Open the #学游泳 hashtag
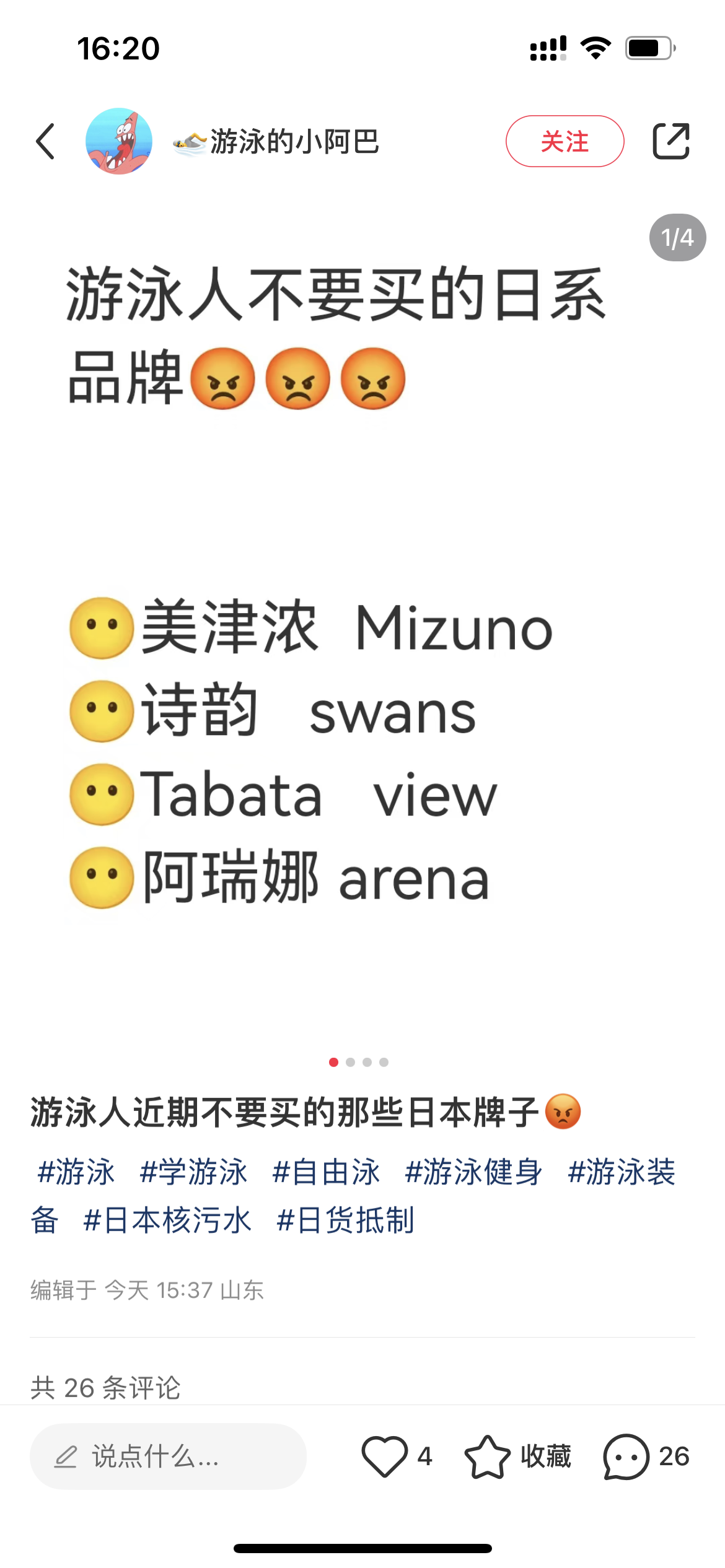Screen dimensions: 725x1568 pos(193,1172)
